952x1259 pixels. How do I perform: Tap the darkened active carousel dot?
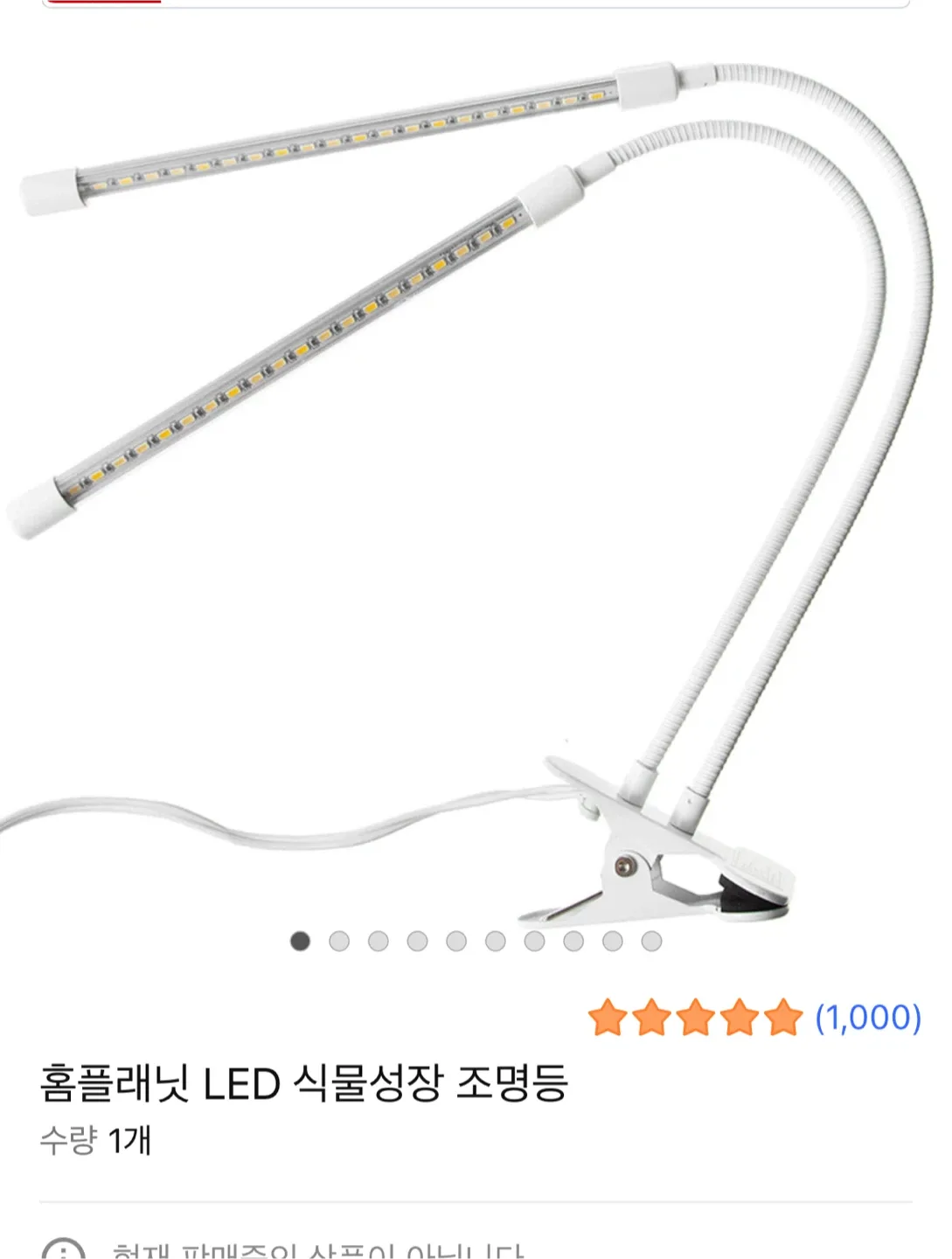tap(302, 942)
